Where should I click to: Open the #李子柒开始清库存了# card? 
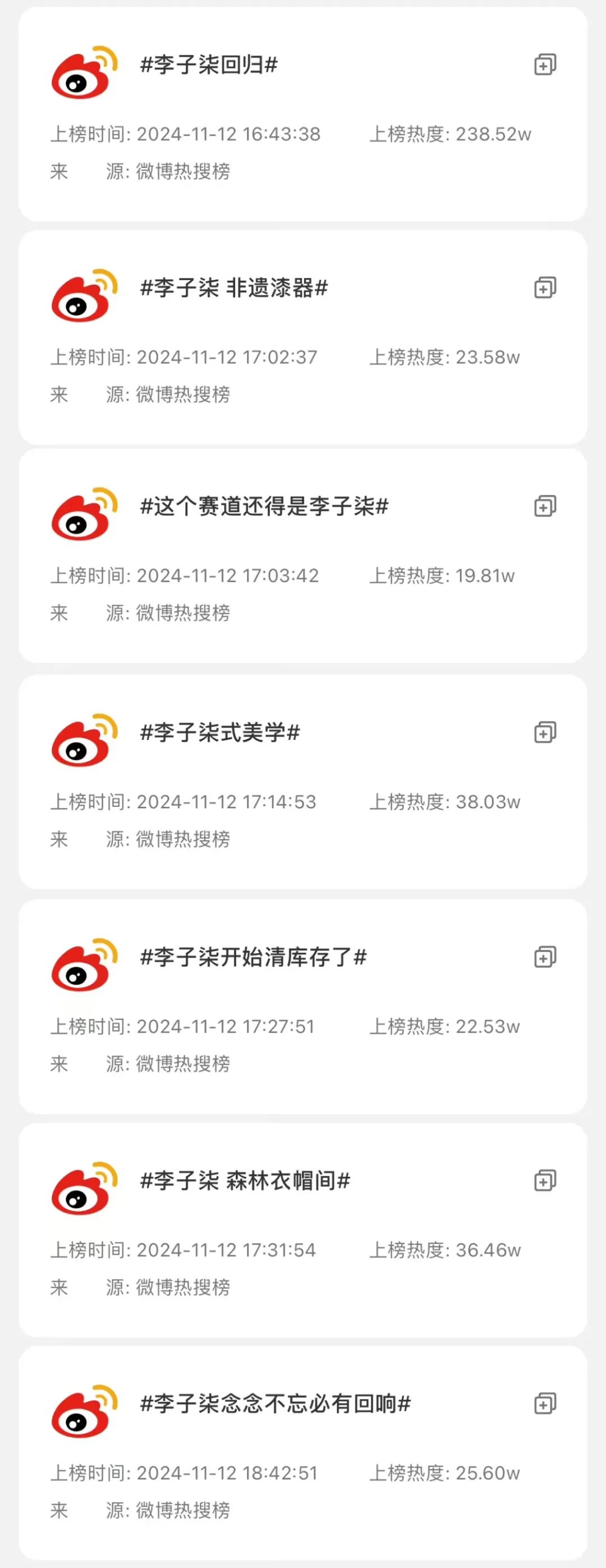[253, 958]
